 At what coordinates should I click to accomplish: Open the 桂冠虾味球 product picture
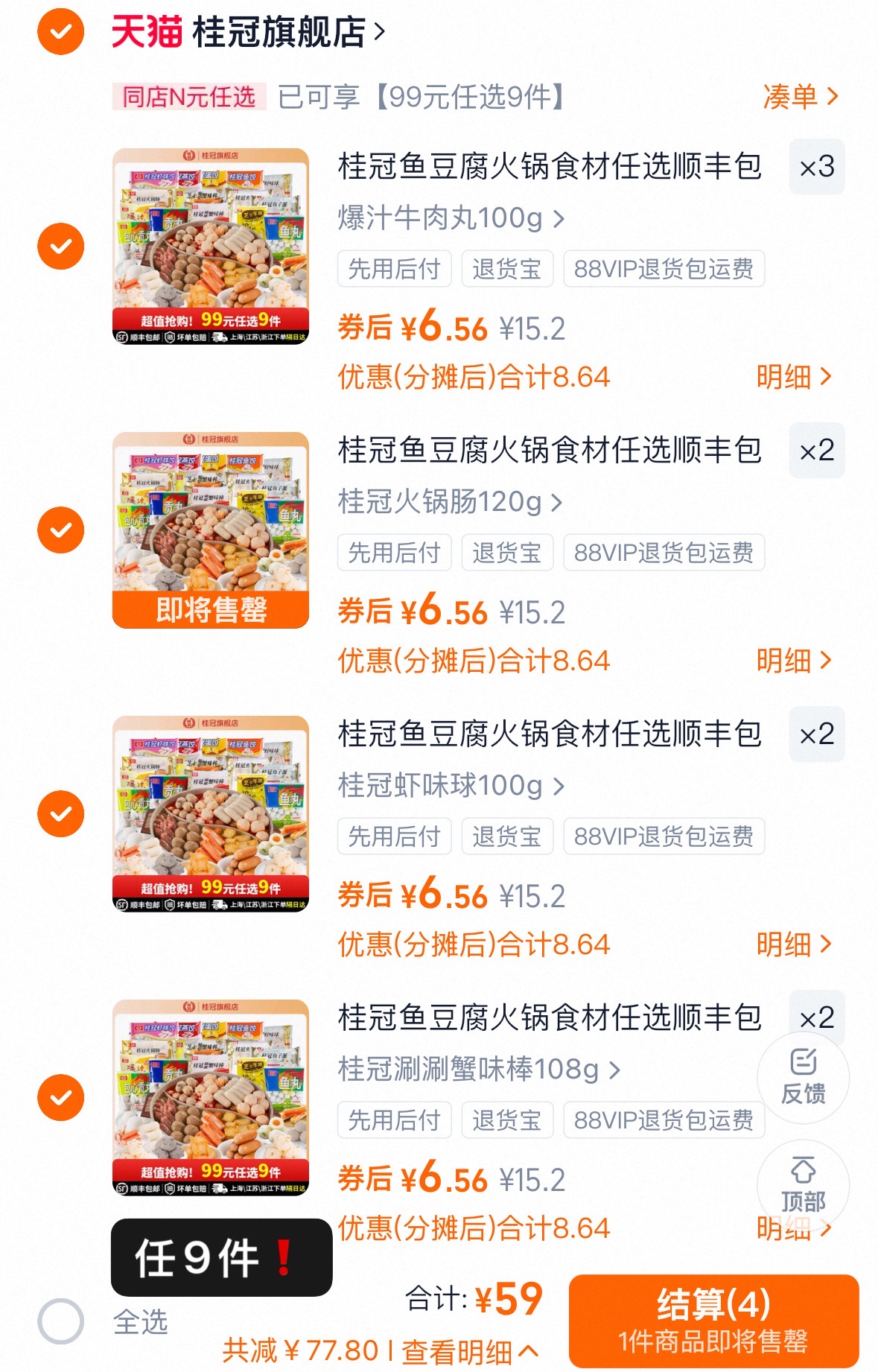point(211,816)
